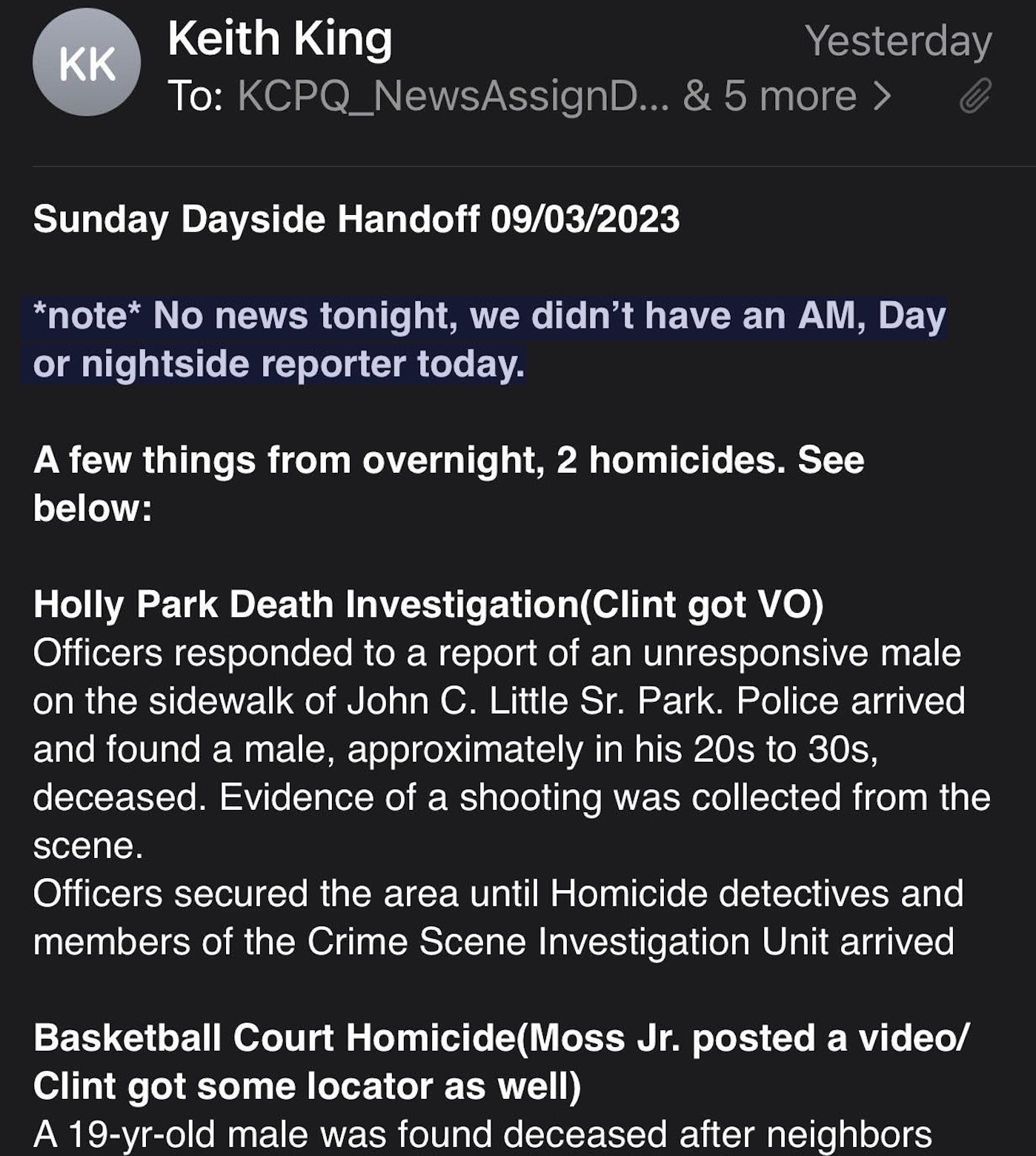Open Keith King's contact avatar
The width and height of the screenshot is (1036, 1156).
tap(87, 63)
